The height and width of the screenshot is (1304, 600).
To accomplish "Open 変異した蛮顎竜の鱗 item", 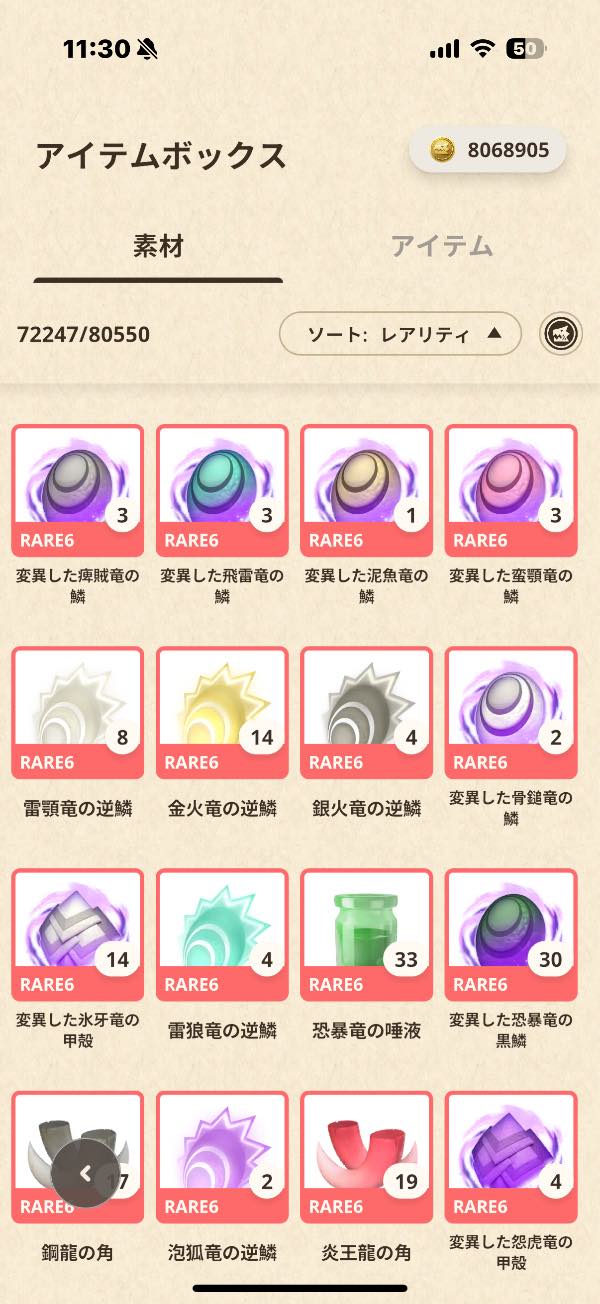I will click(510, 490).
